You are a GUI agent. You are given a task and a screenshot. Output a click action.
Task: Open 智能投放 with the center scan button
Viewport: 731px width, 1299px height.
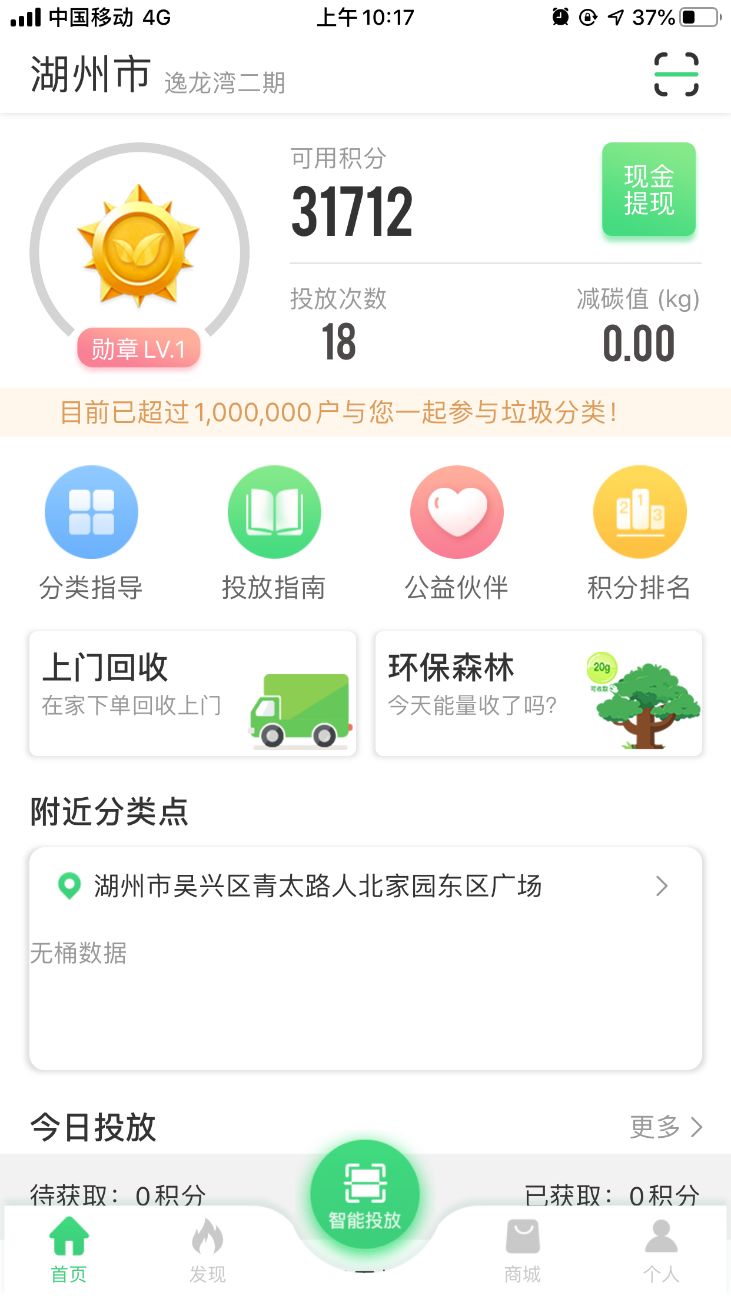[x=364, y=1192]
